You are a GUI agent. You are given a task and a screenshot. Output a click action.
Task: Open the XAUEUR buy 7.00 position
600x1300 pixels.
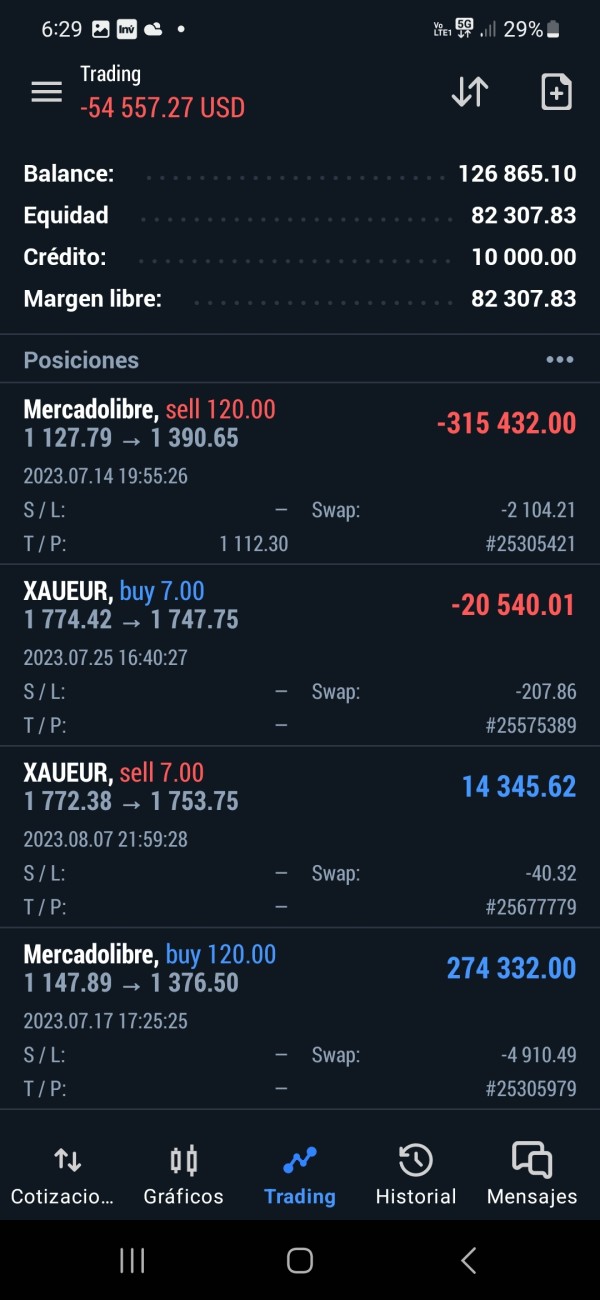pos(300,655)
